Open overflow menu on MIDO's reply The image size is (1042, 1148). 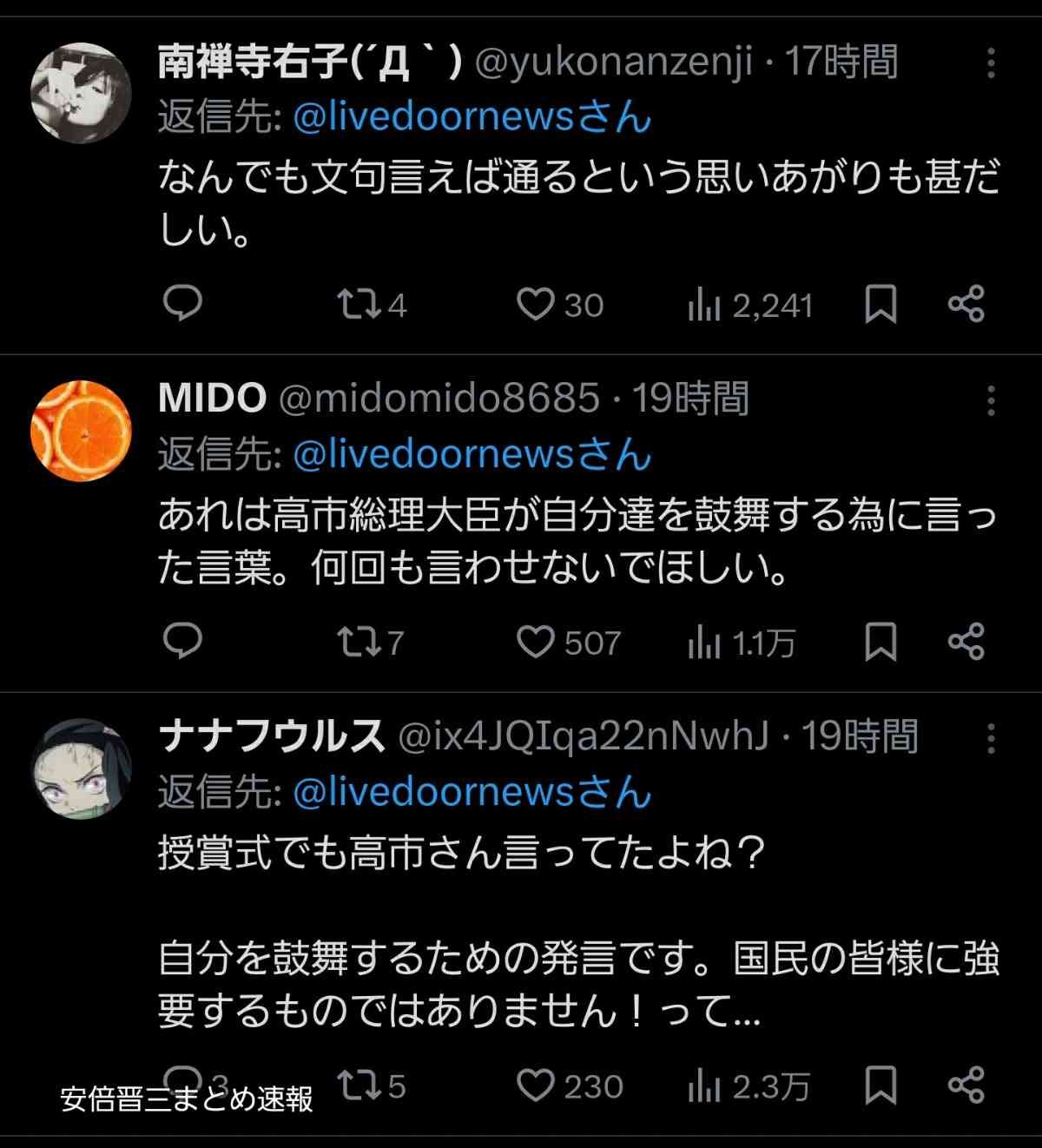[991, 400]
